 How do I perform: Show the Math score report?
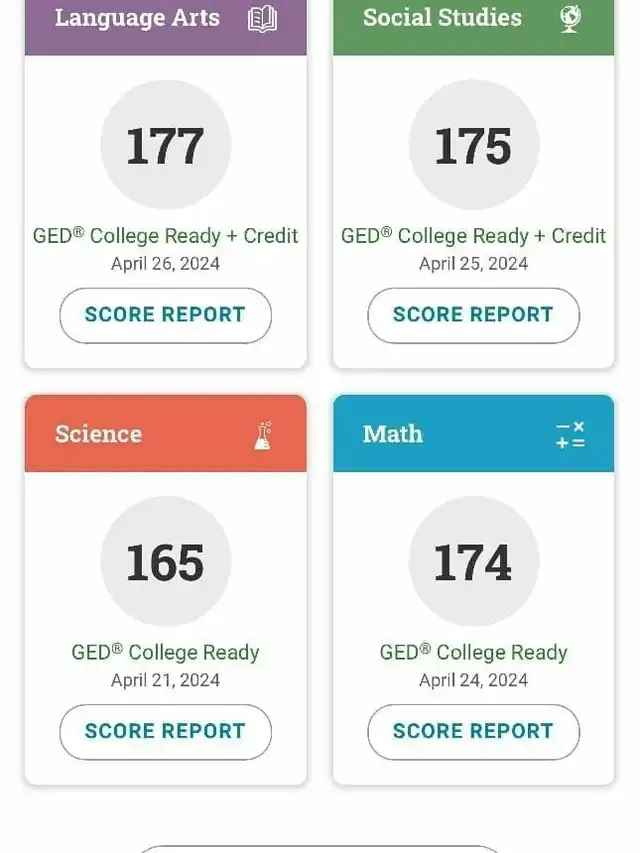click(473, 731)
